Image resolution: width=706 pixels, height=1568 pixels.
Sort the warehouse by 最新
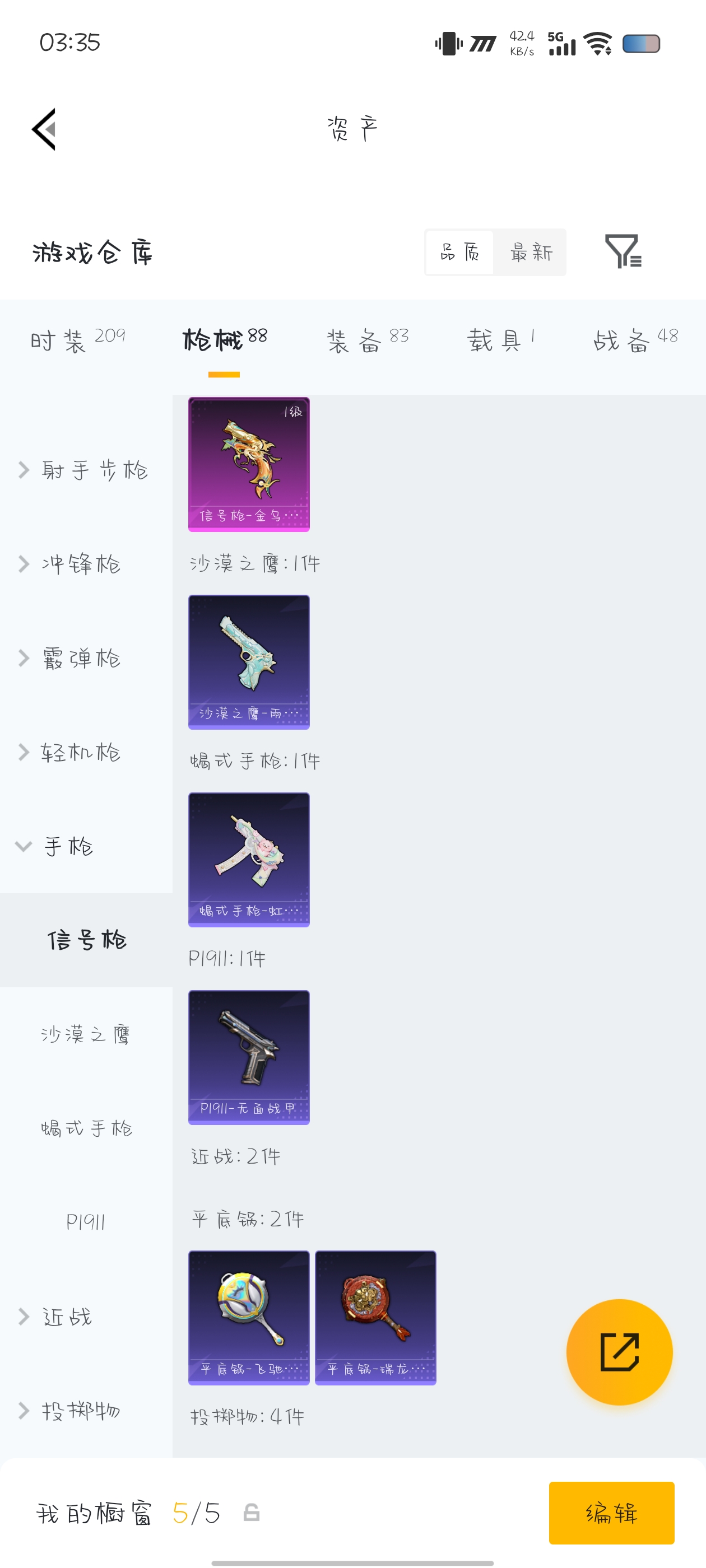(531, 252)
